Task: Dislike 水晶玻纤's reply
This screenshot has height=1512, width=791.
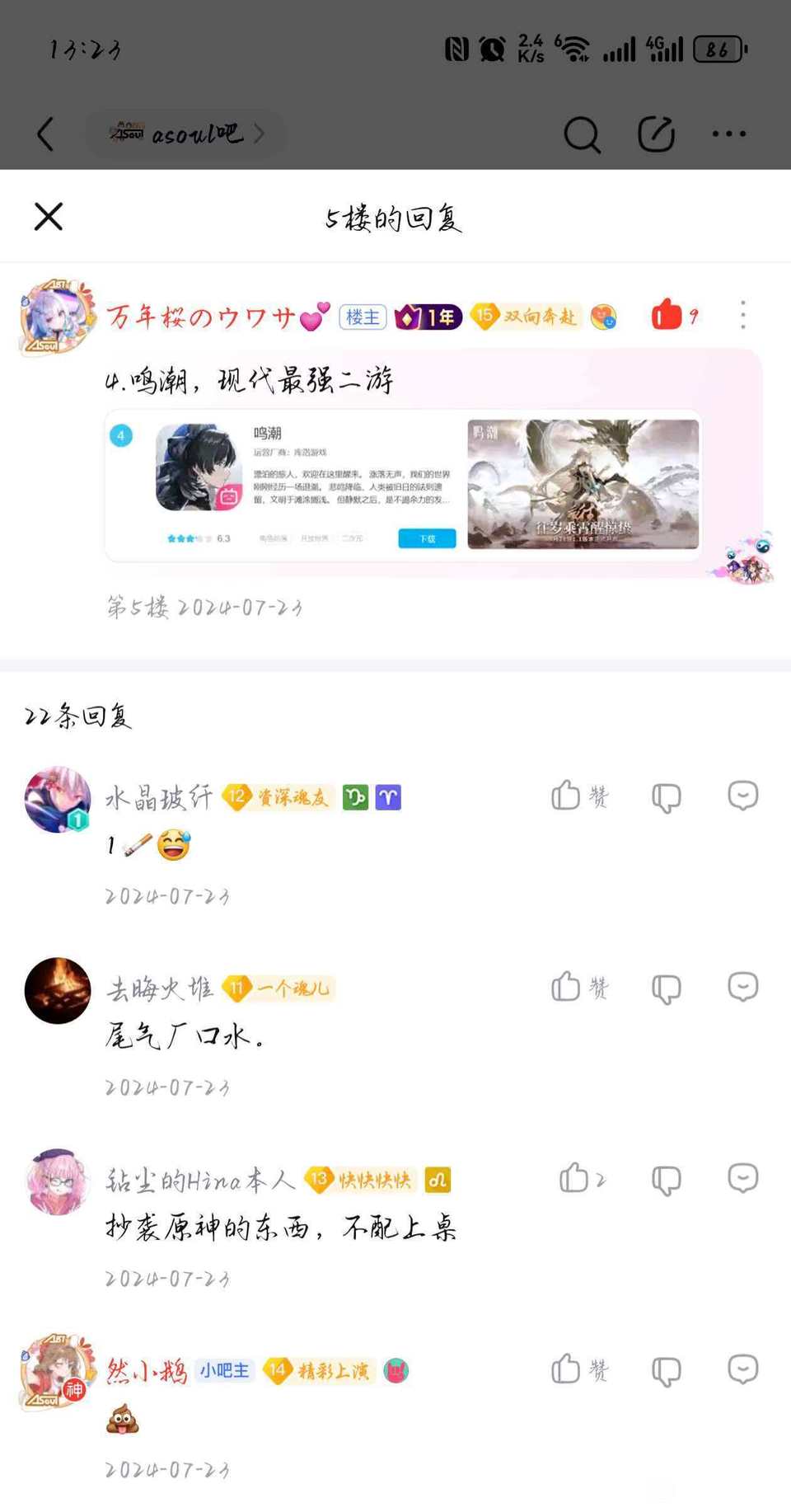Action: point(666,797)
